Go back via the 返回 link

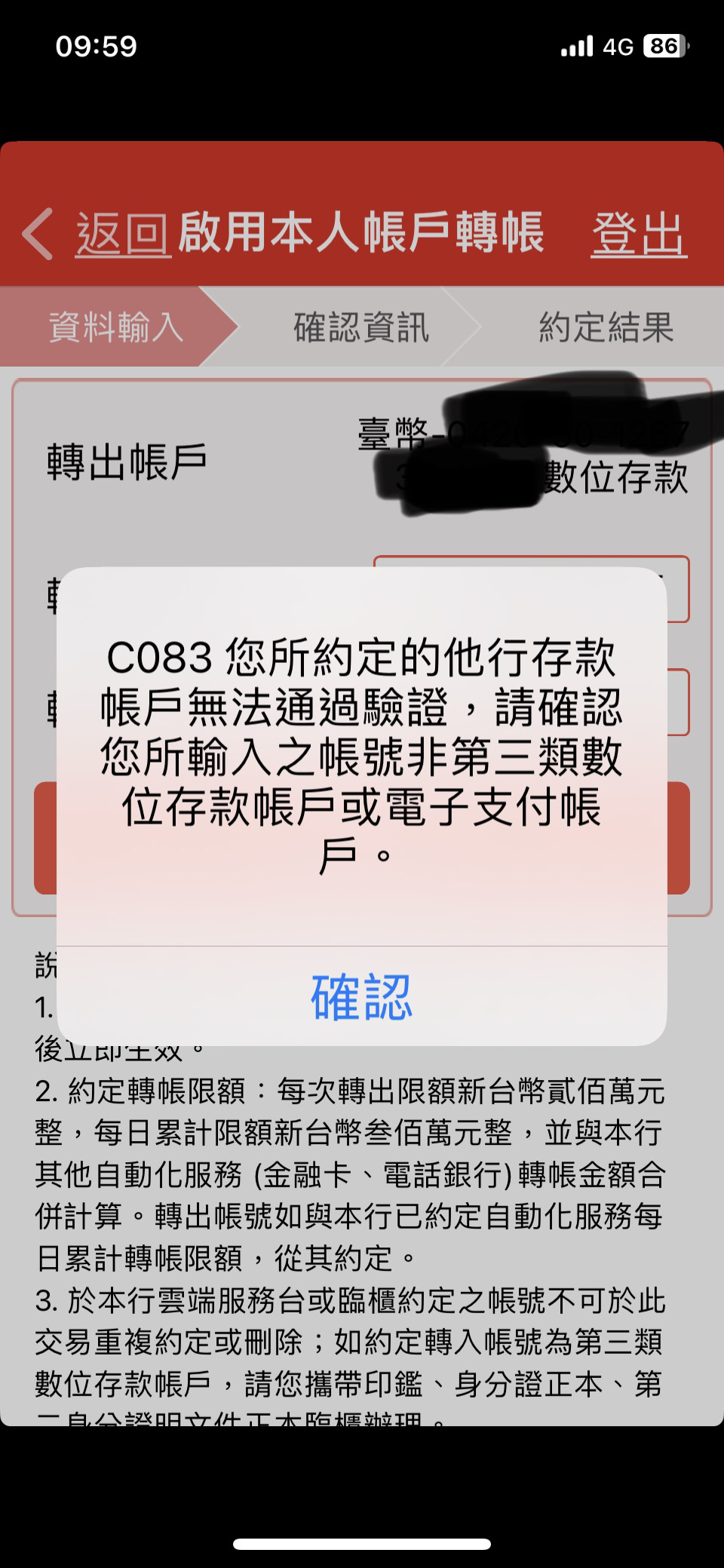coord(121,232)
